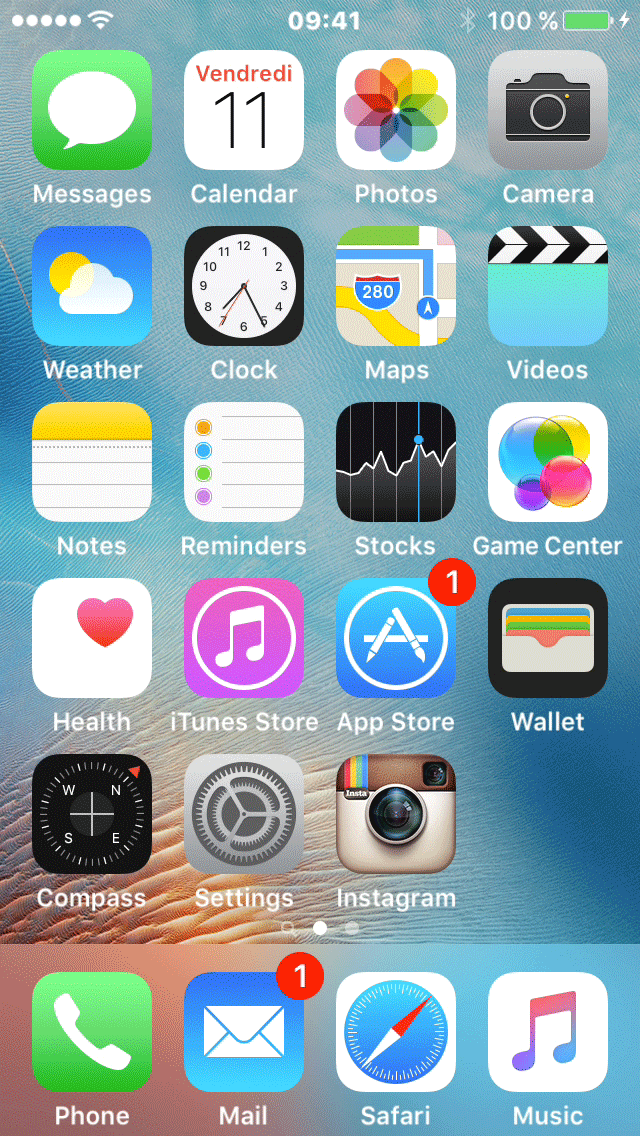Image resolution: width=640 pixels, height=1136 pixels.
Task: Open the App Store with one update
Action: click(x=396, y=638)
